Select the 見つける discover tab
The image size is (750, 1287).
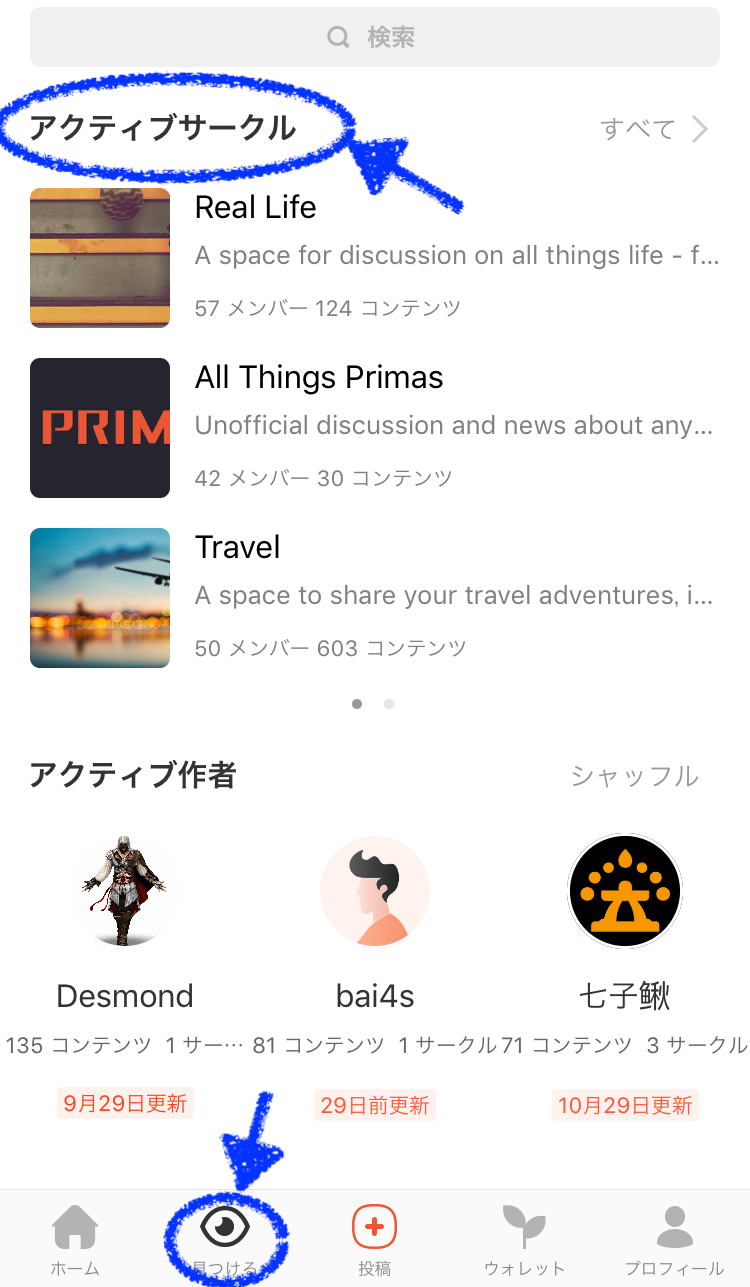pyautogui.click(x=225, y=1240)
